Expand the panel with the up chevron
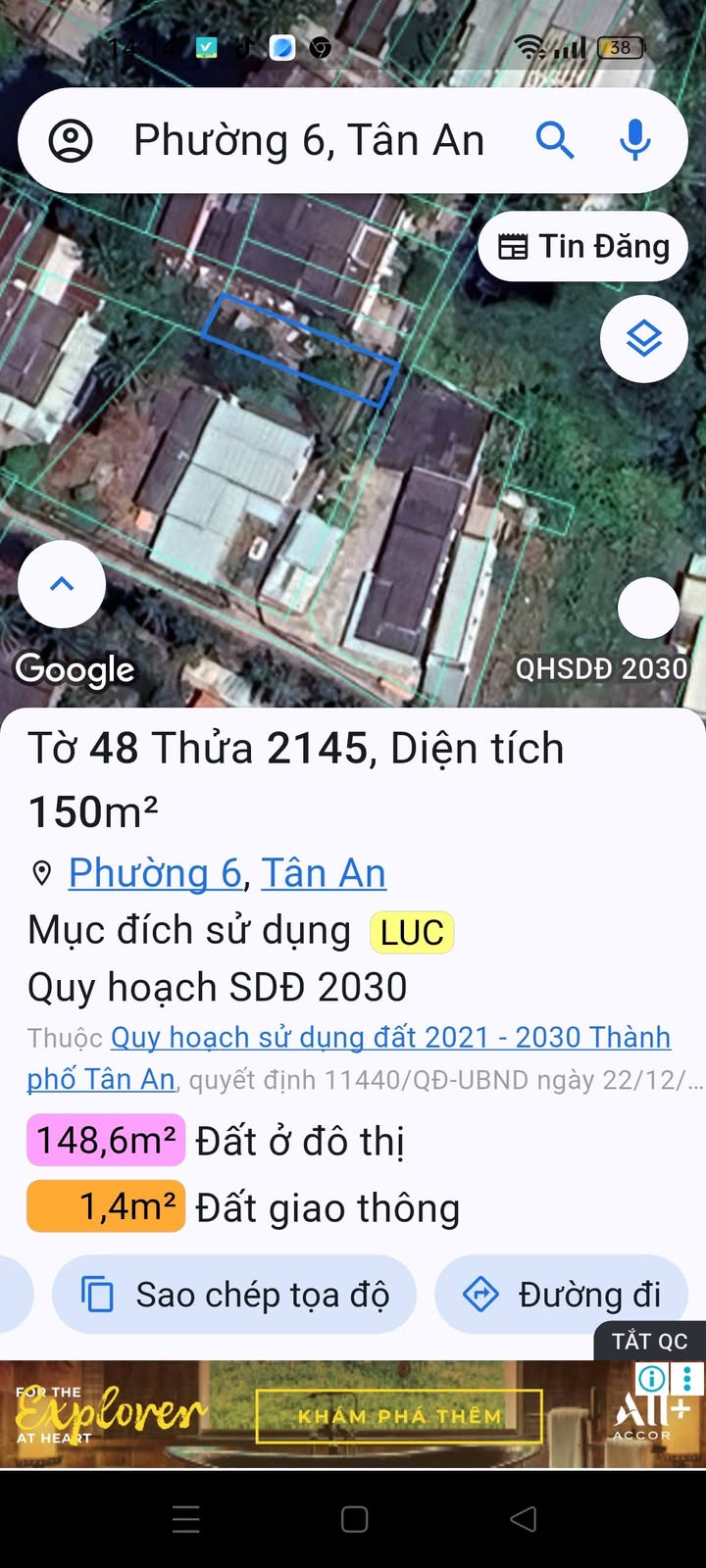This screenshot has width=706, height=1568. pyautogui.click(x=62, y=584)
